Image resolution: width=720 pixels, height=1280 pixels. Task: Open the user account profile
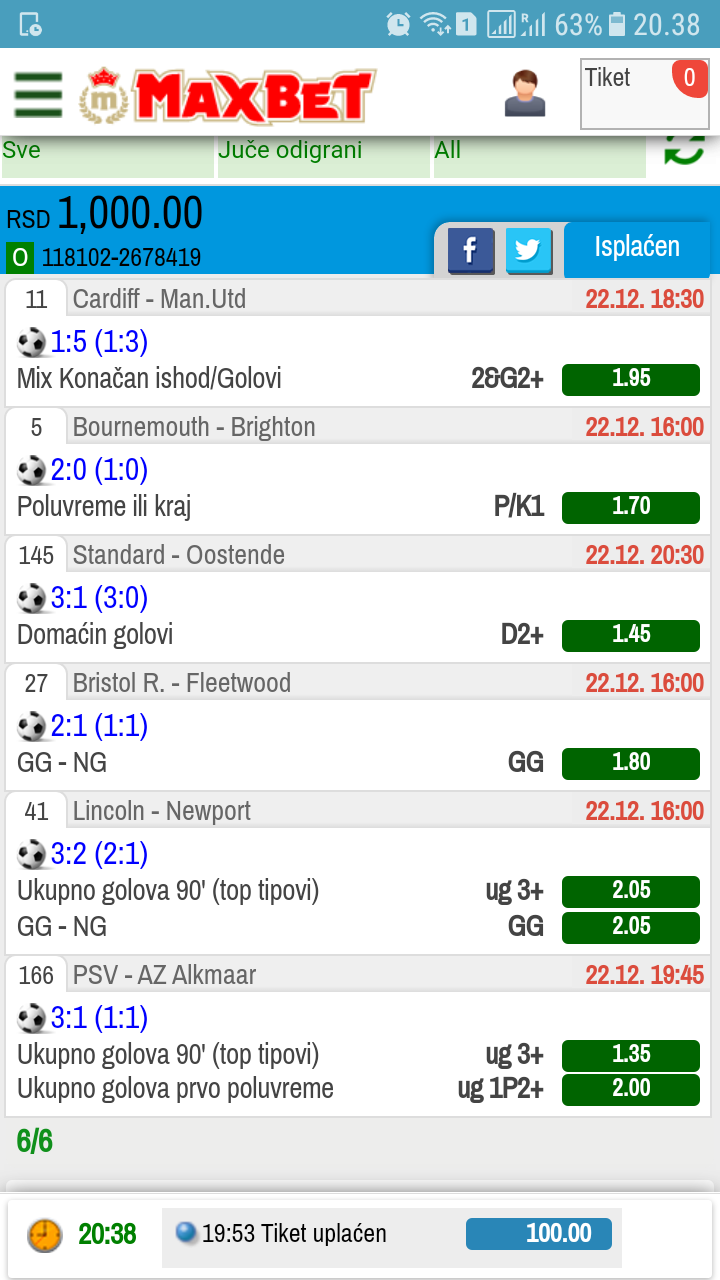525,93
